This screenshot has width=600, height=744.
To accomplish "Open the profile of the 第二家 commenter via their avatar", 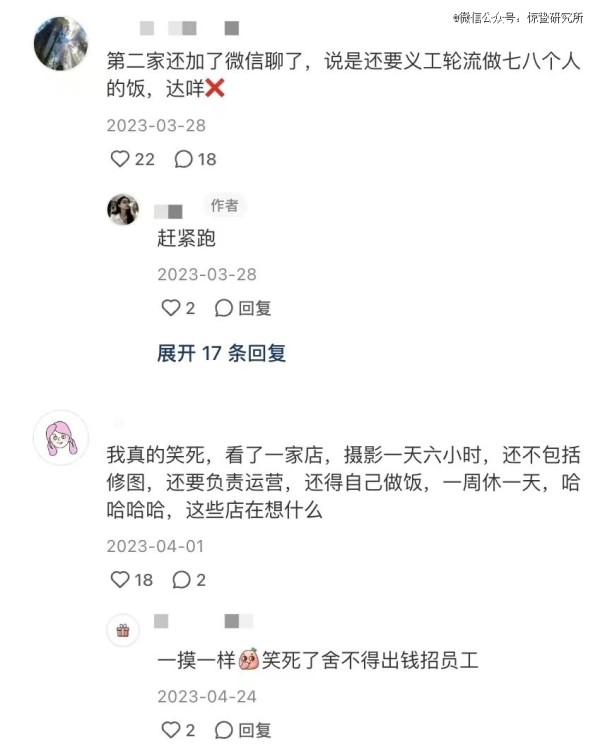I will pyautogui.click(x=61, y=44).
